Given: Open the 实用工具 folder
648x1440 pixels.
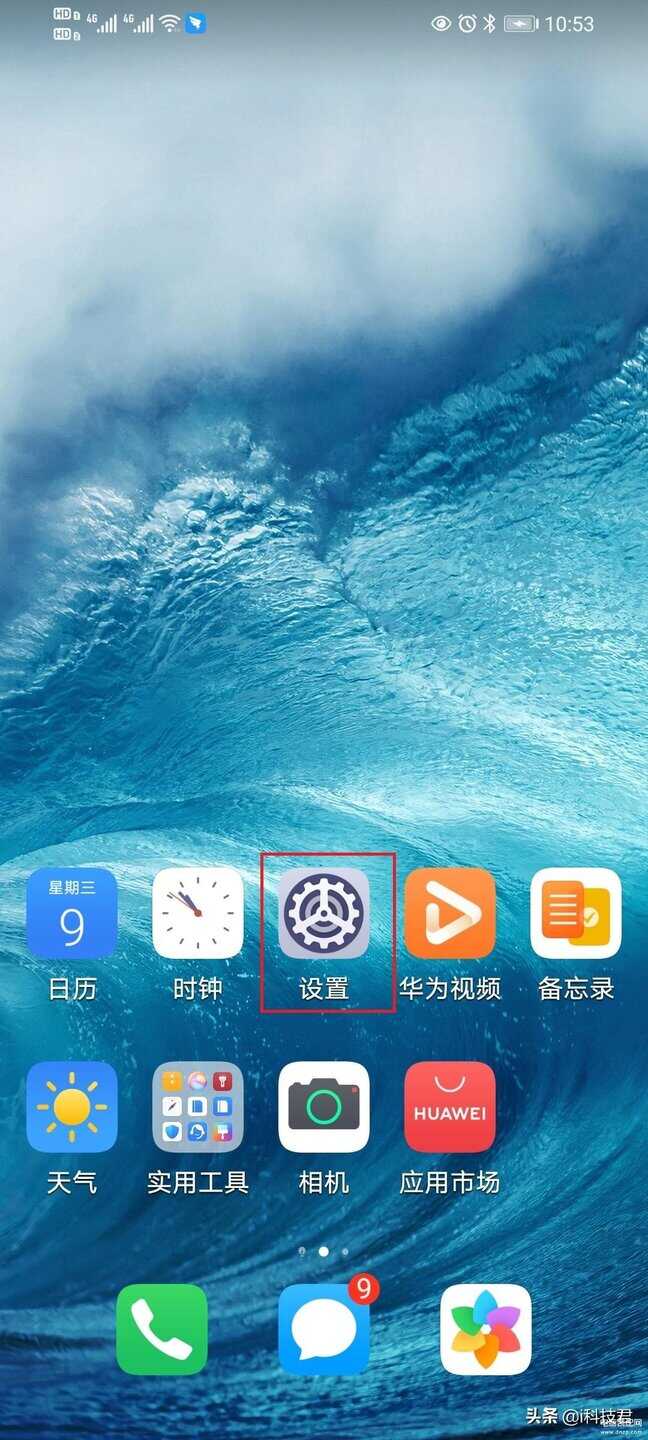Looking at the screenshot, I should point(198,1107).
